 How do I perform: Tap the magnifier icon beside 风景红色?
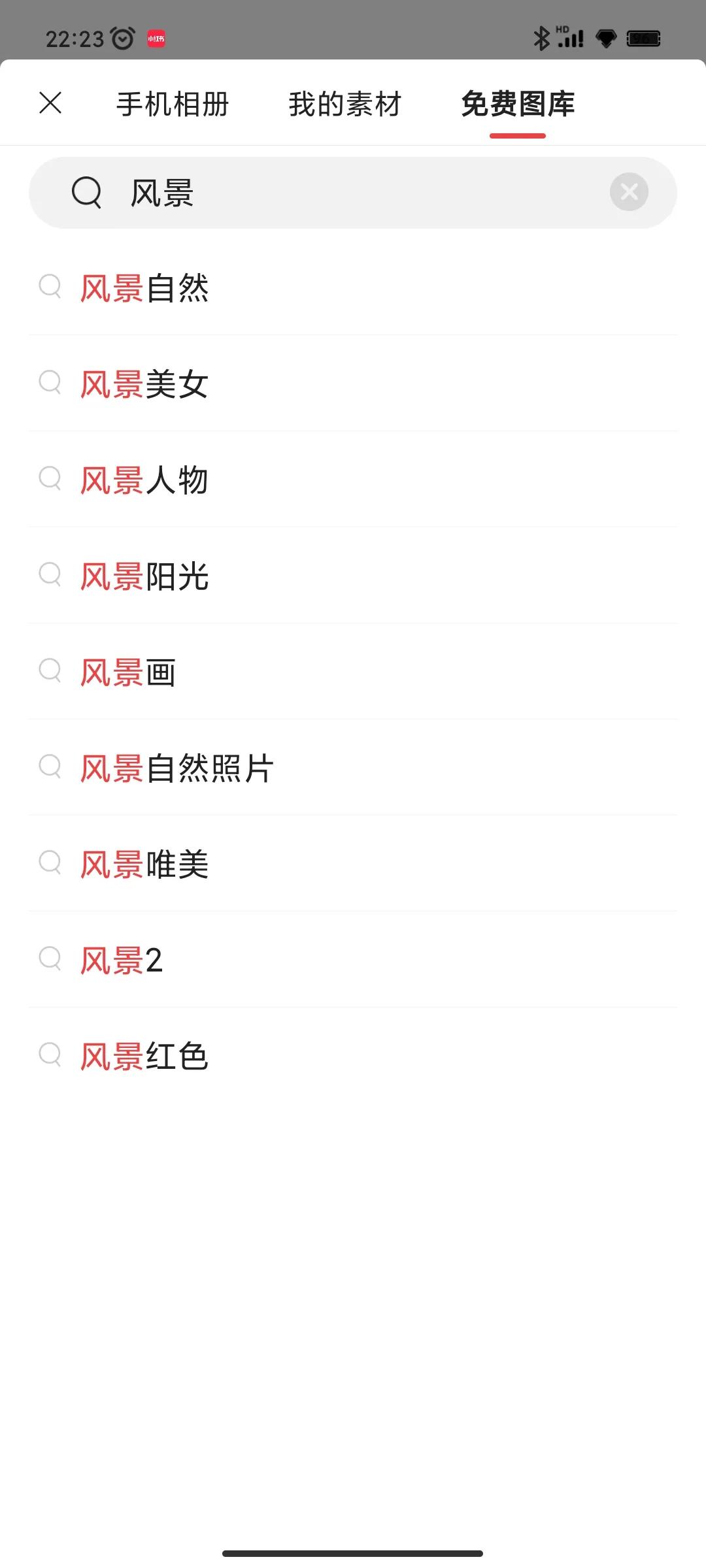pyautogui.click(x=51, y=1056)
